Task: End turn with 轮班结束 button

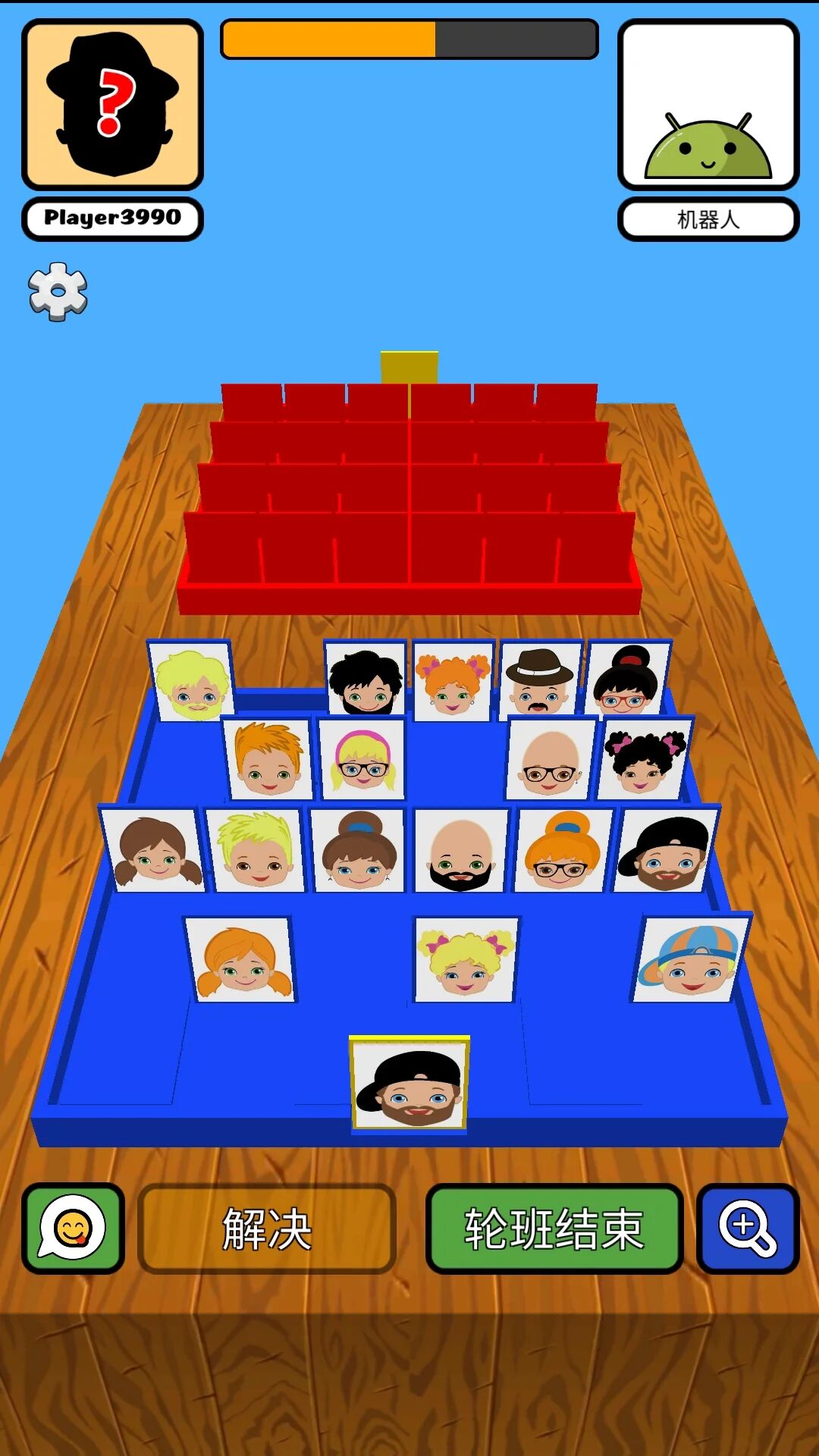Action: pos(554,1228)
